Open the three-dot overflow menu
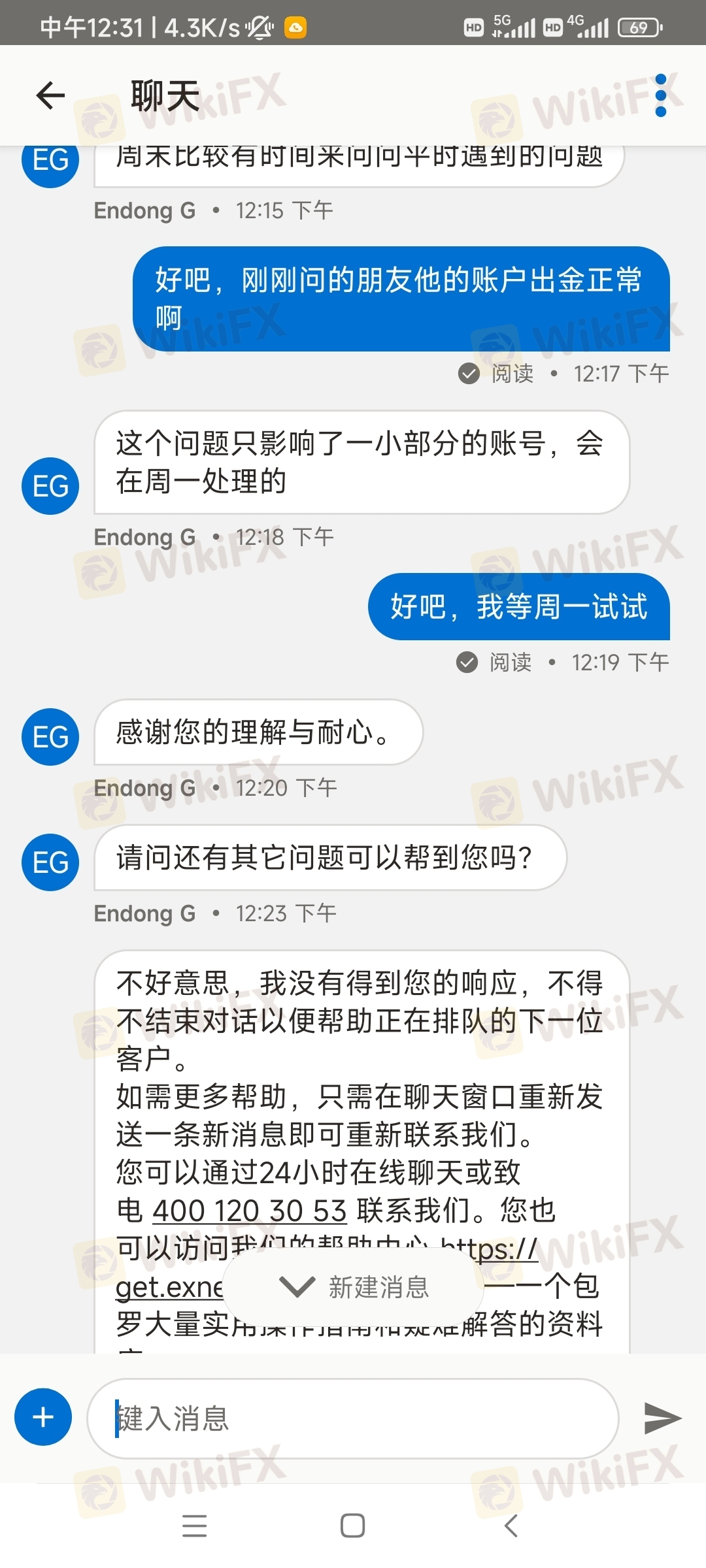 (660, 95)
